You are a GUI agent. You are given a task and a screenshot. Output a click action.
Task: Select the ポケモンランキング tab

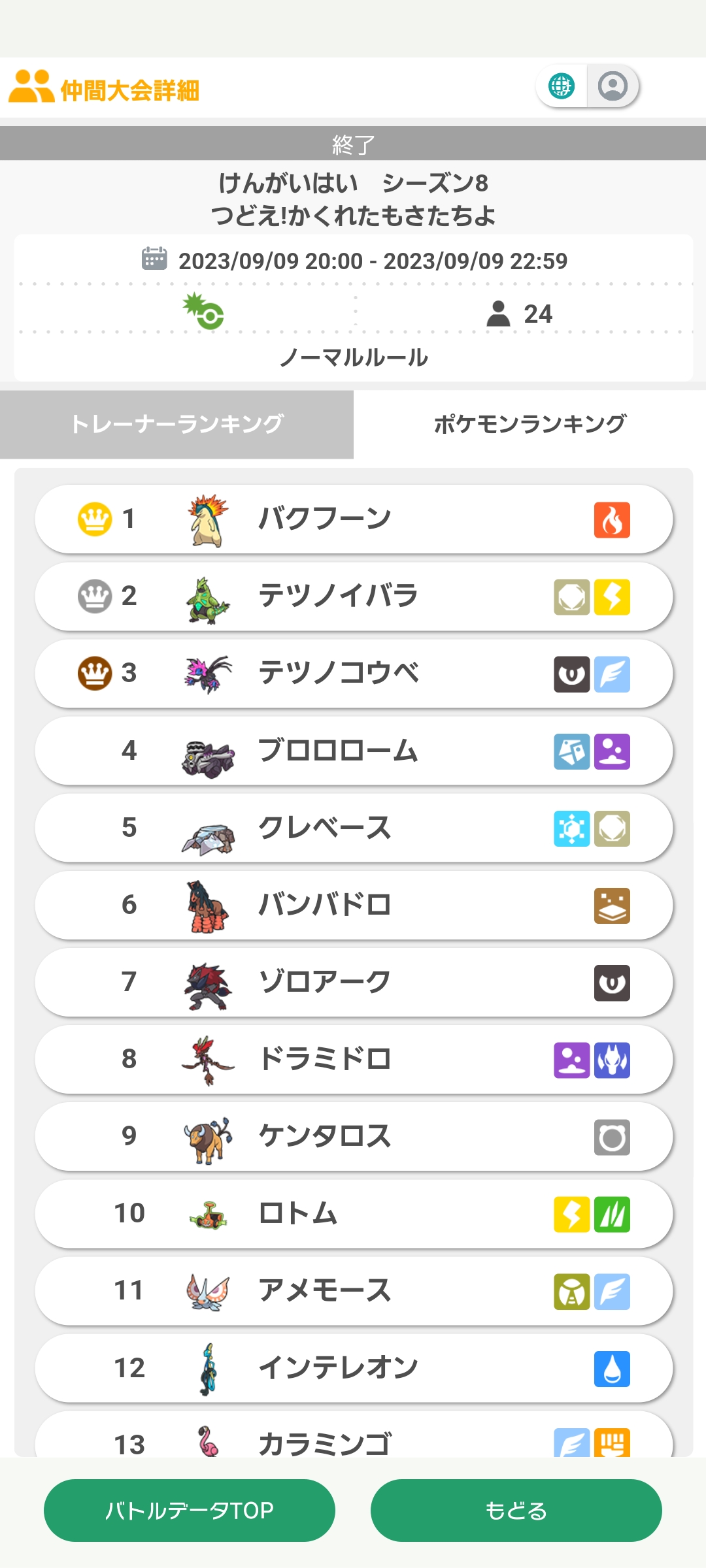pyautogui.click(x=529, y=425)
